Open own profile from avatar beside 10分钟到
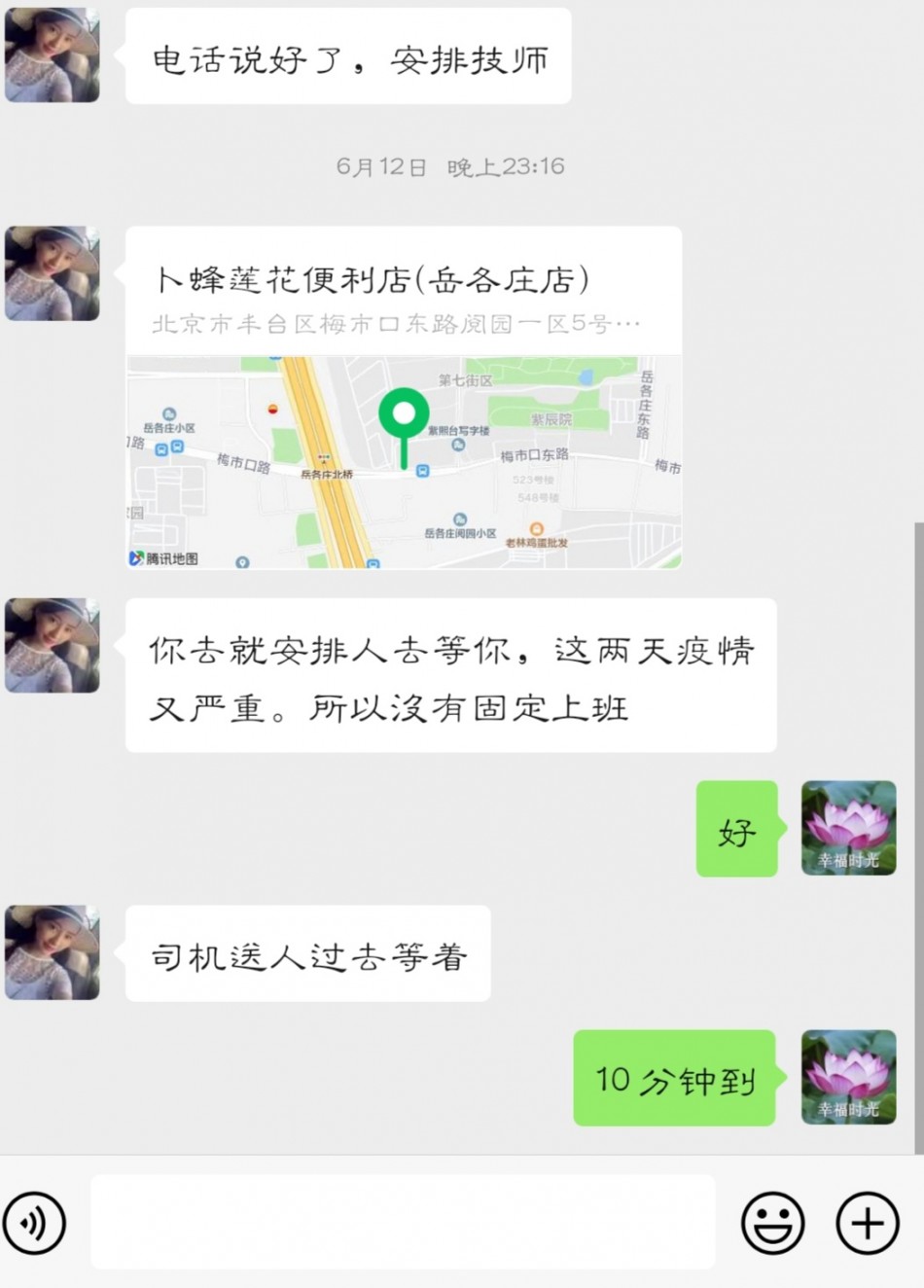 coord(848,1077)
